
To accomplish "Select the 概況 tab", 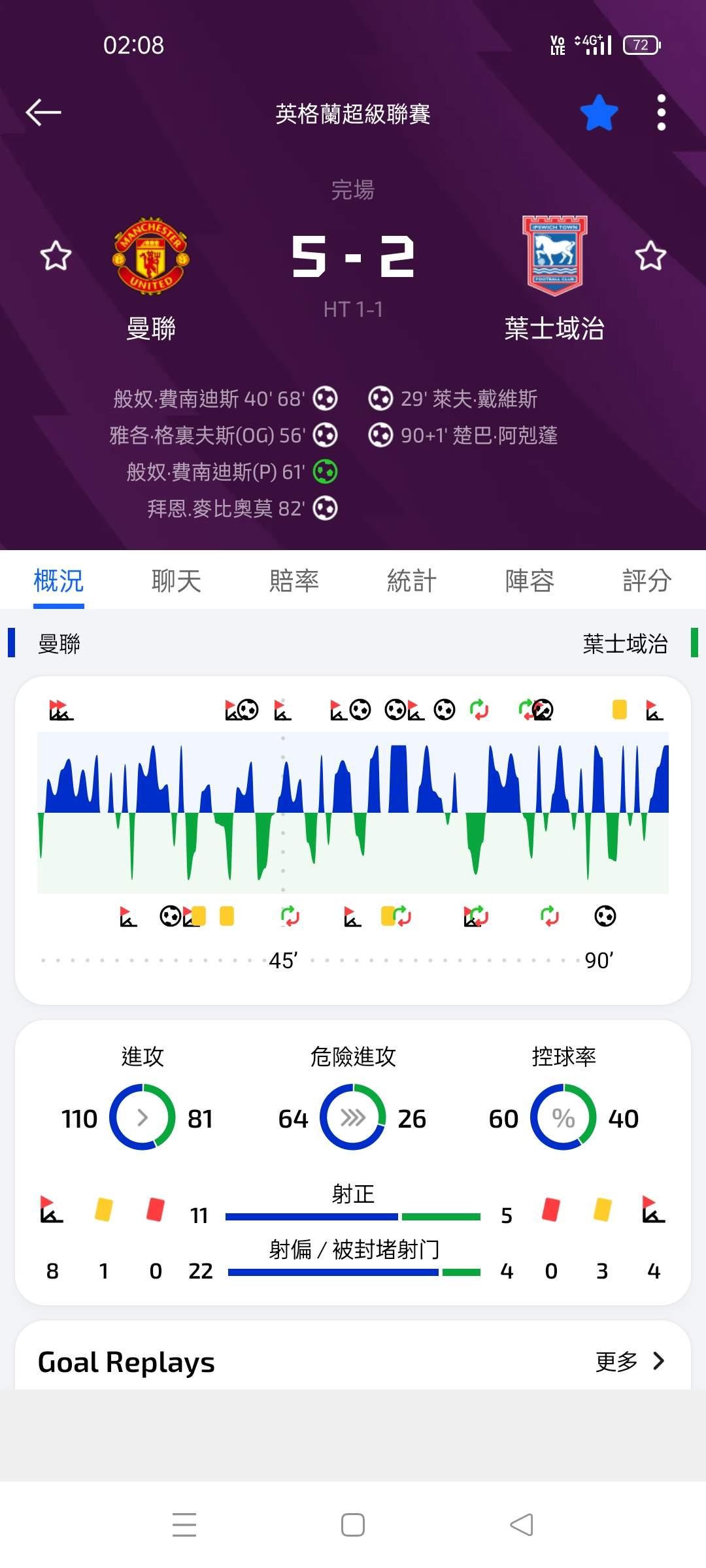I will pyautogui.click(x=59, y=580).
